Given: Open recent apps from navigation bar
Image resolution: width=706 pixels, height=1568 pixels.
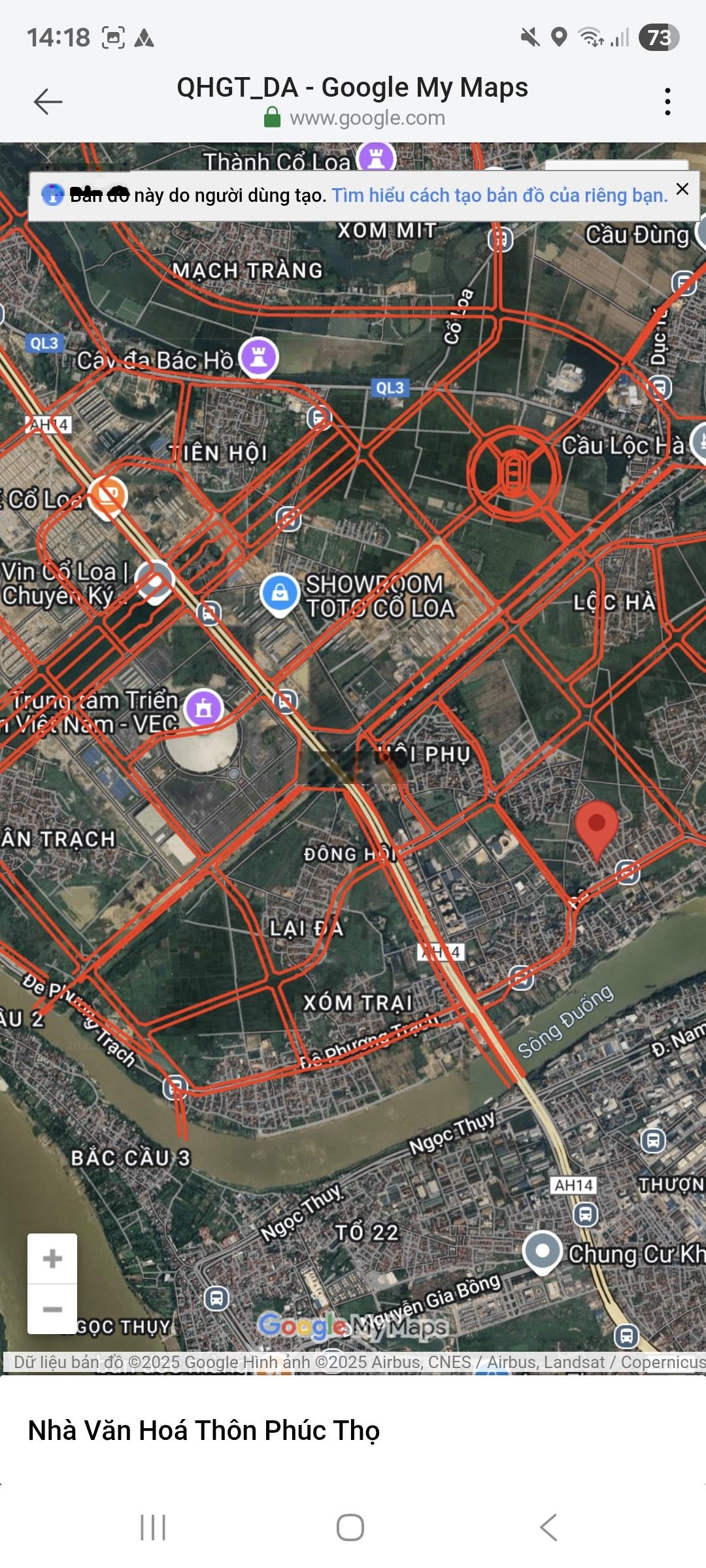Looking at the screenshot, I should pyautogui.click(x=153, y=1527).
